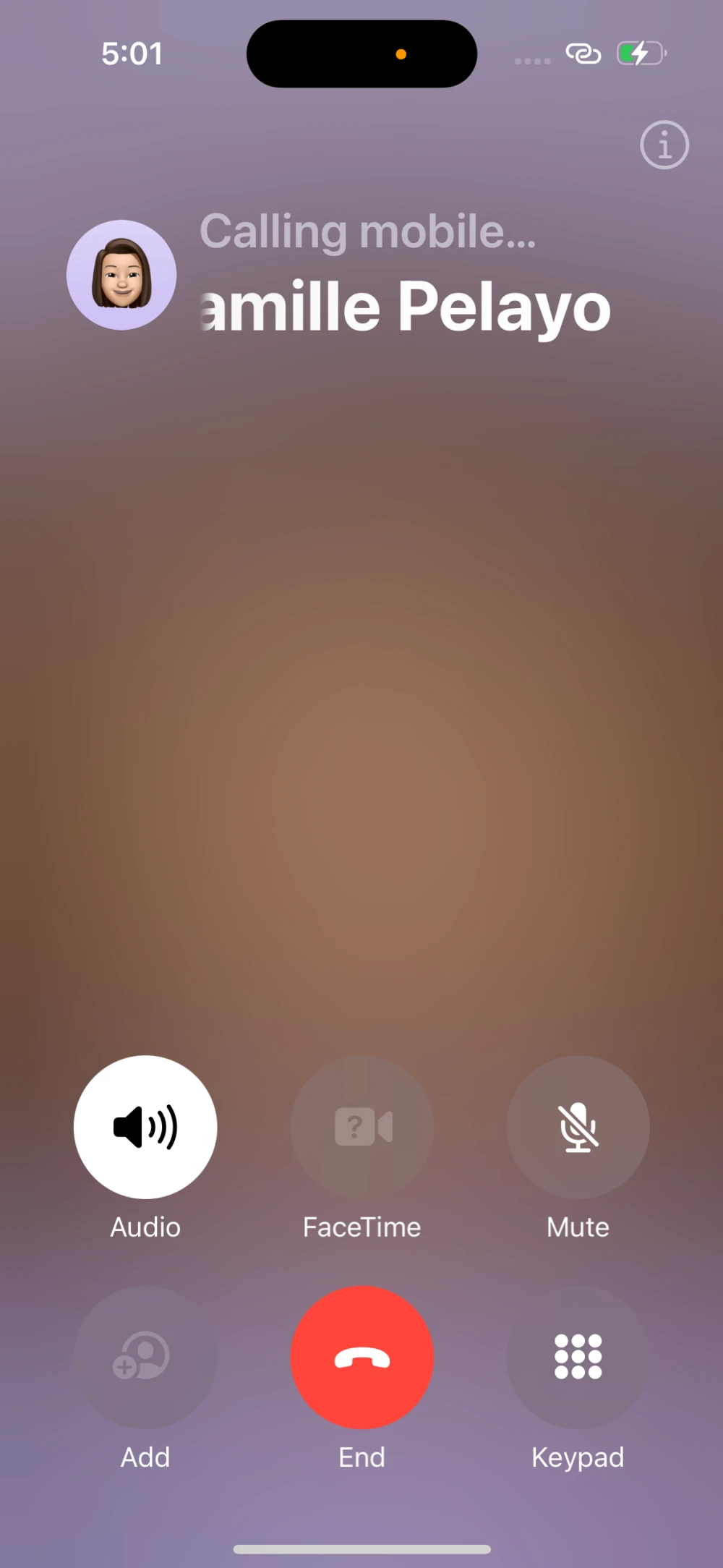Mute the microphone
This screenshot has width=723, height=1568.
[x=578, y=1126]
